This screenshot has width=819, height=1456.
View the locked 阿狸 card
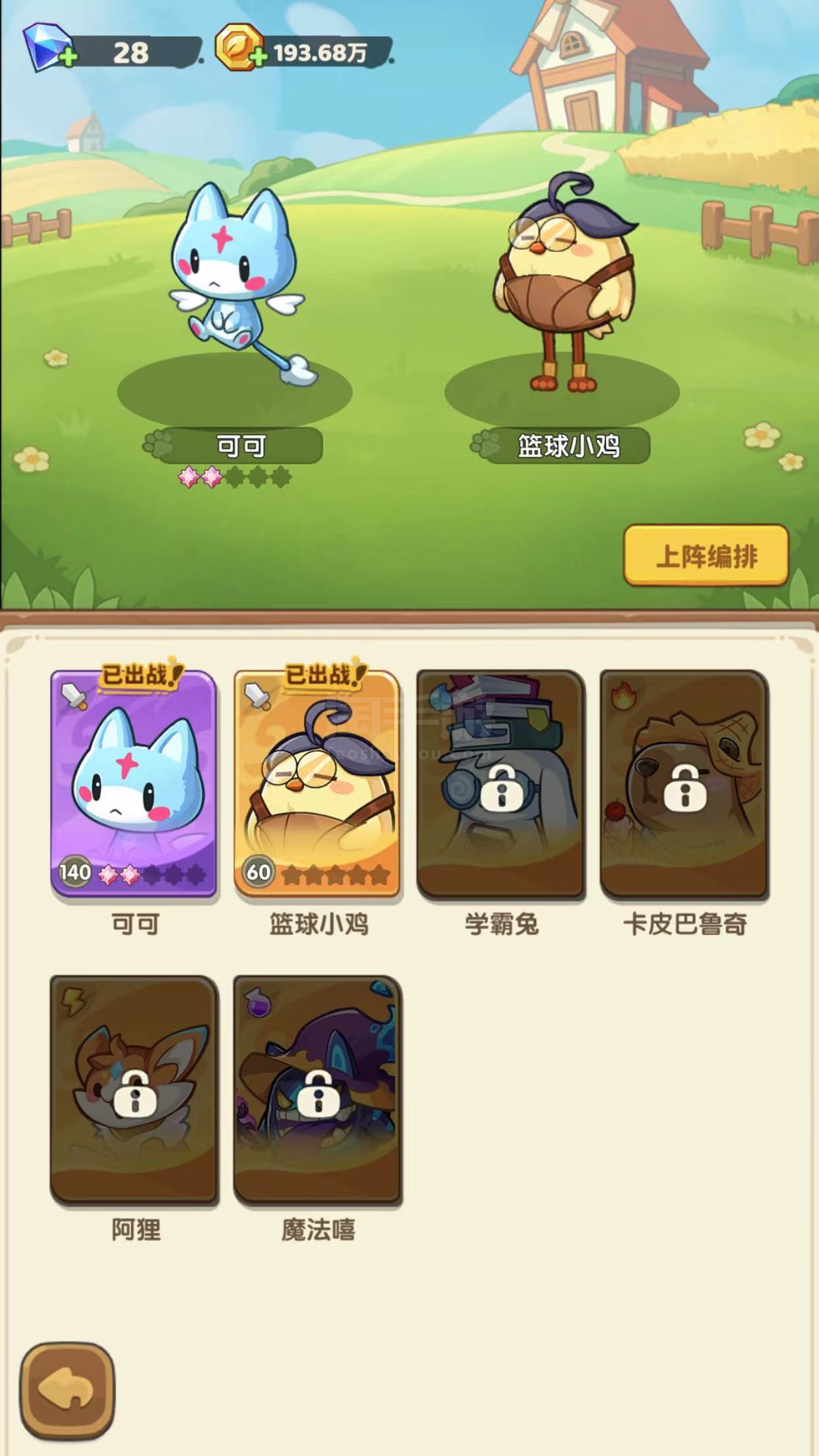(134, 1089)
